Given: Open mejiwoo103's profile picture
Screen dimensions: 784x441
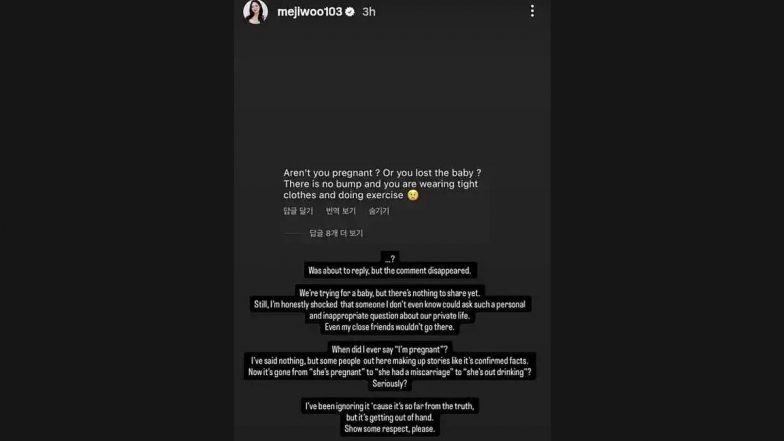Looking at the screenshot, I should click(x=255, y=11).
